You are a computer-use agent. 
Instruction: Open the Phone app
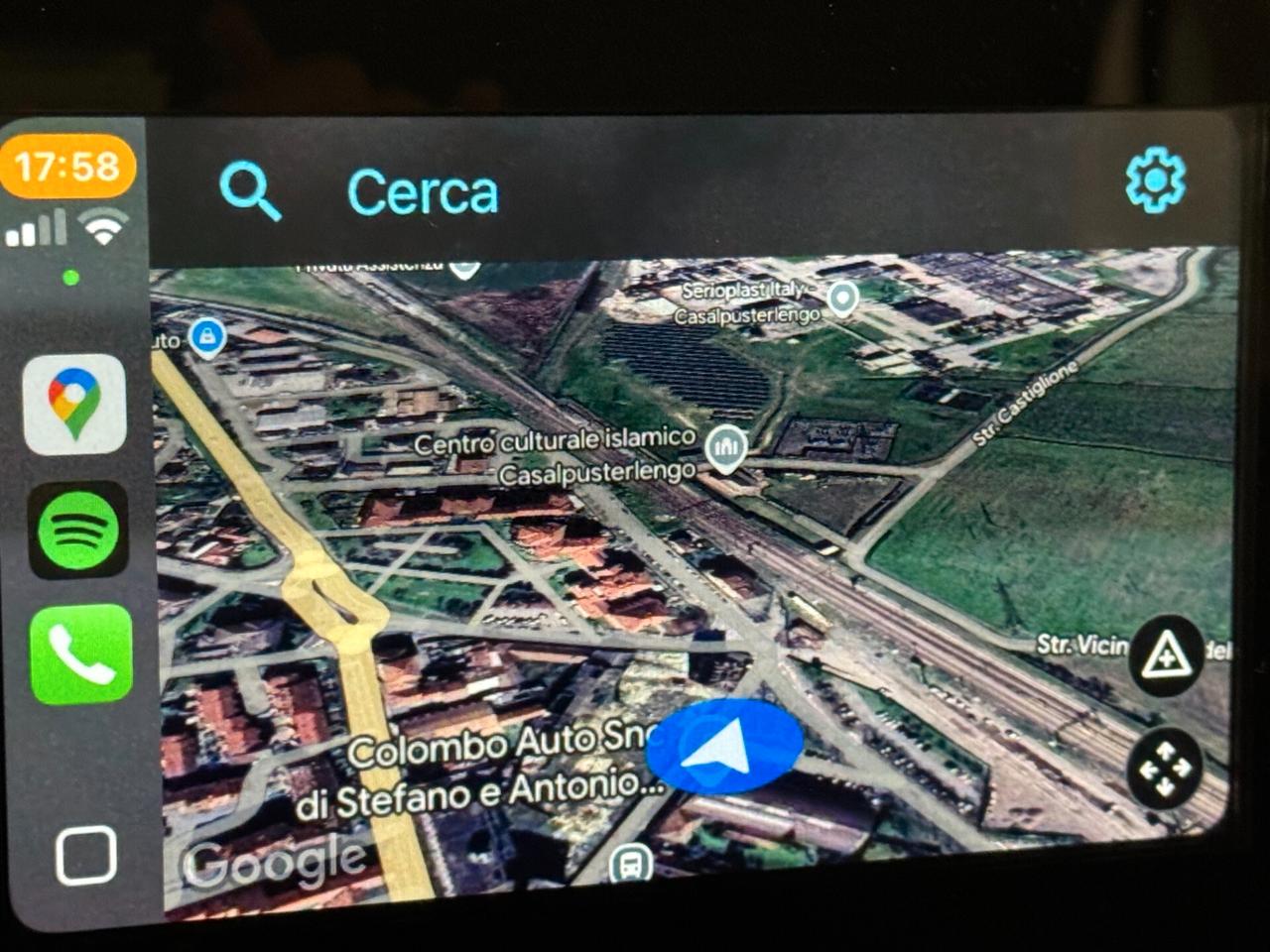pyautogui.click(x=80, y=654)
